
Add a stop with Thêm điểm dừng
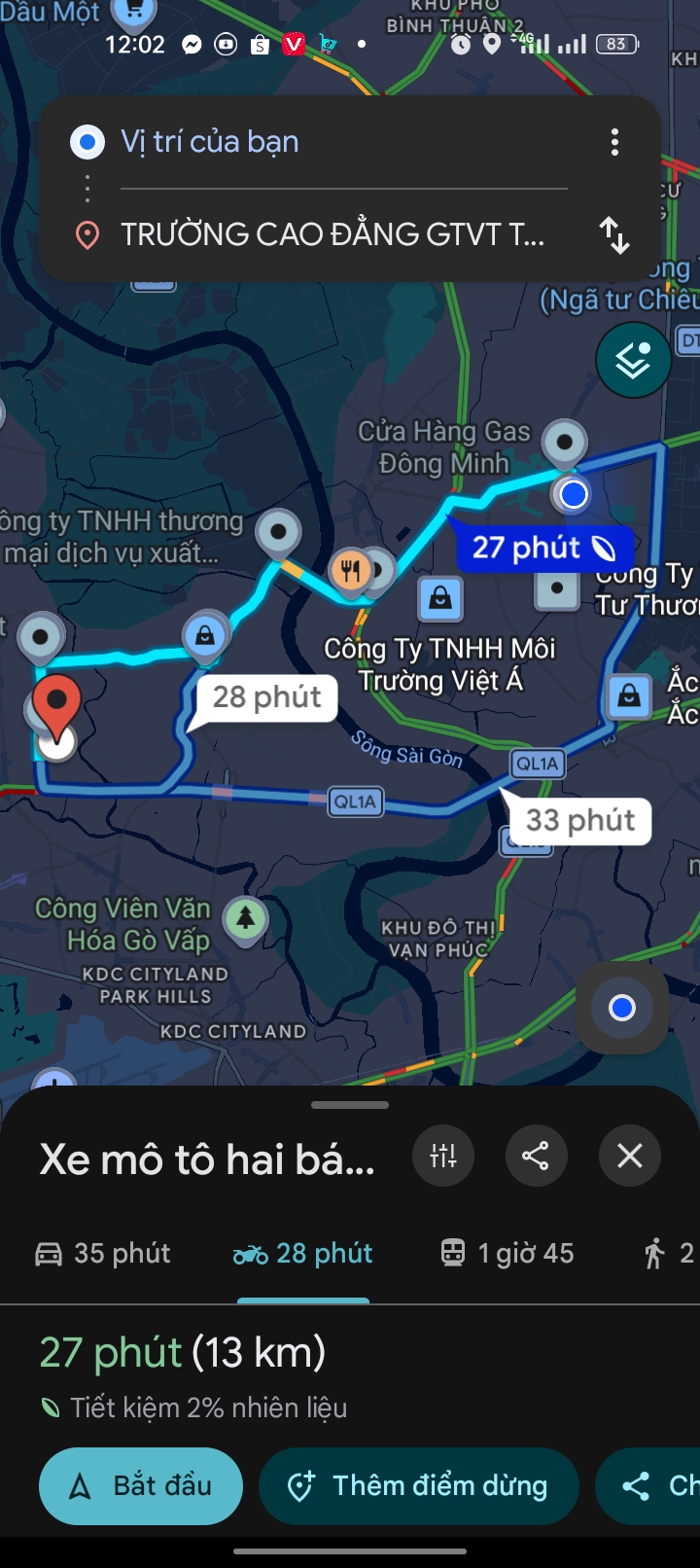point(419,1486)
